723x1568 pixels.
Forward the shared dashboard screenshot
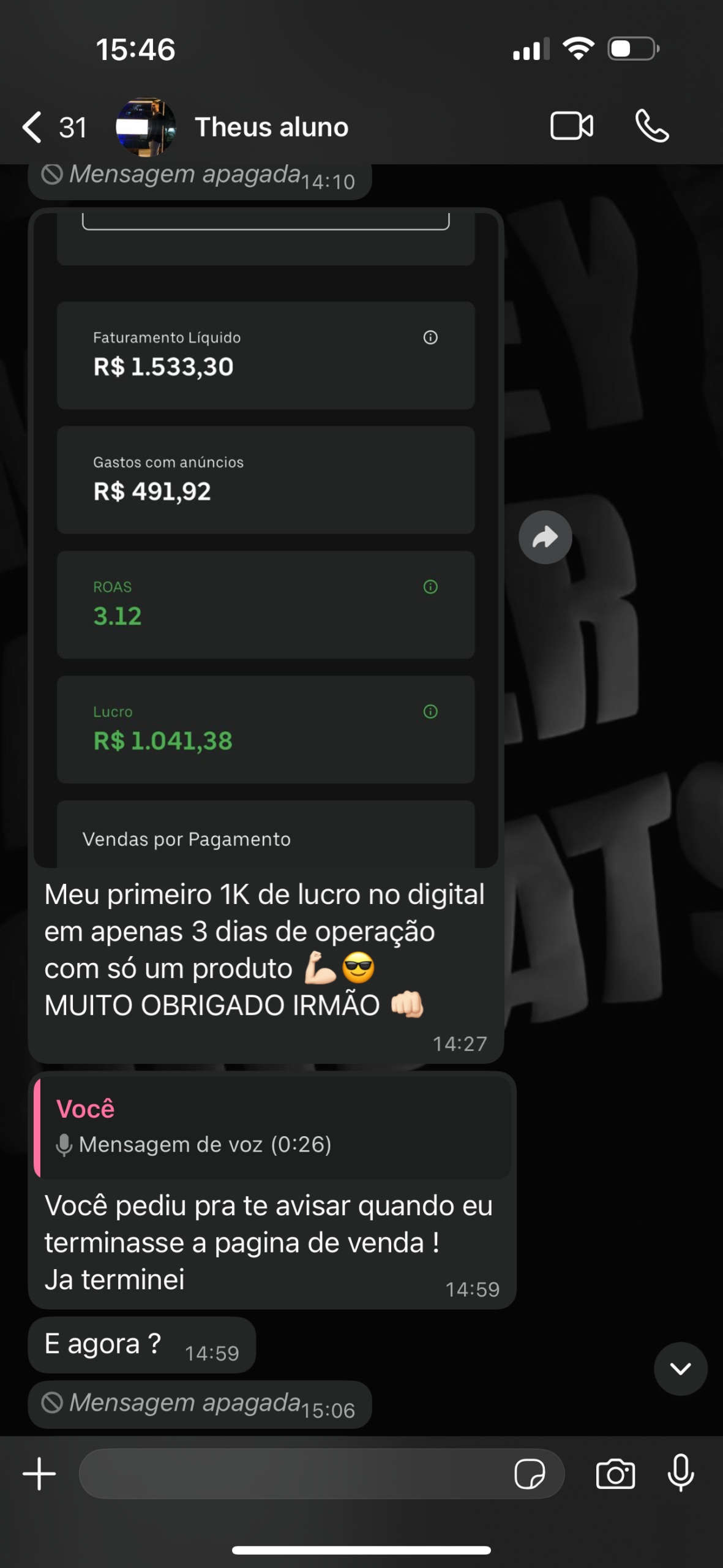click(x=545, y=537)
